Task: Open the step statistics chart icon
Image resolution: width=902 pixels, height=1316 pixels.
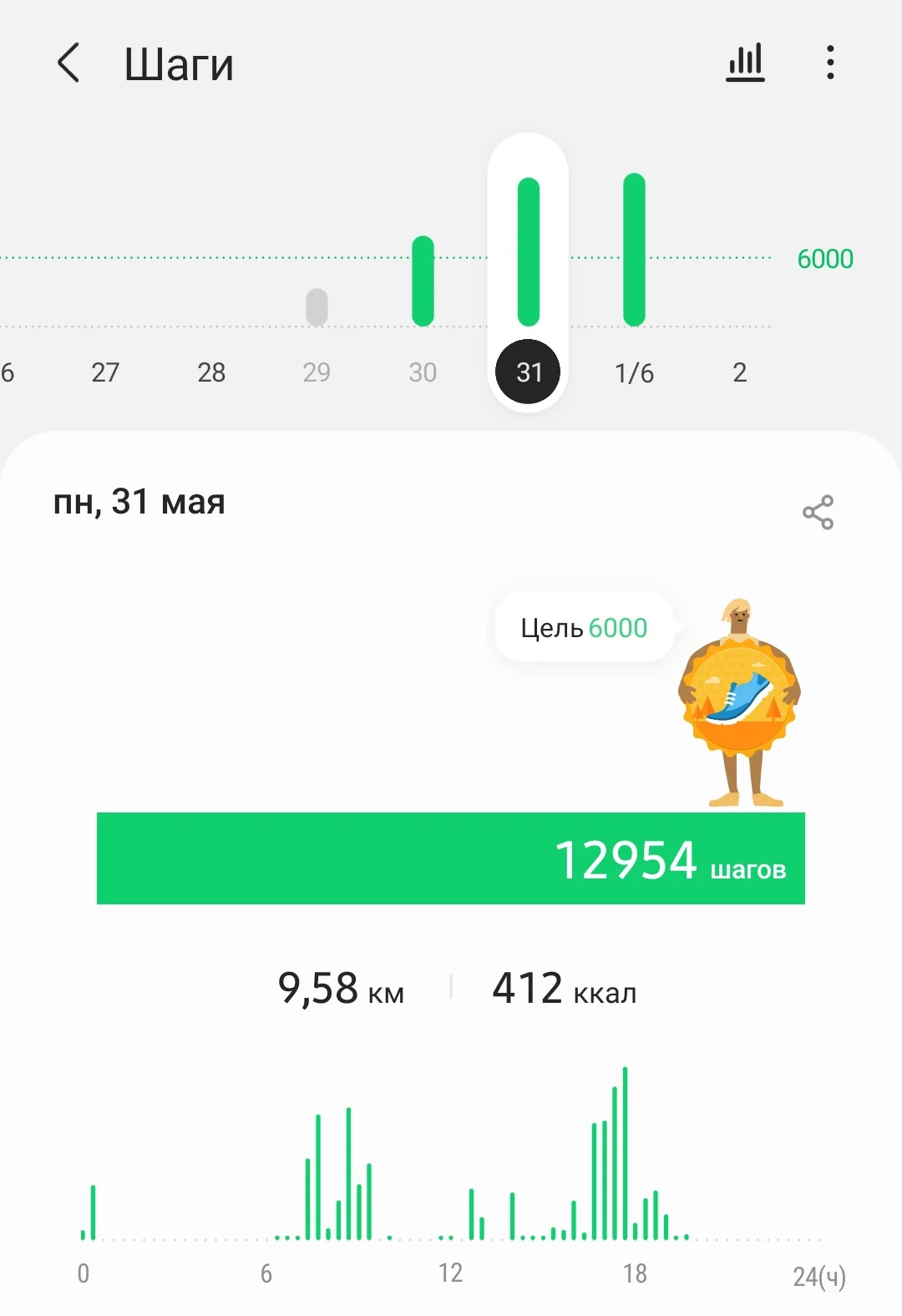Action: (745, 63)
